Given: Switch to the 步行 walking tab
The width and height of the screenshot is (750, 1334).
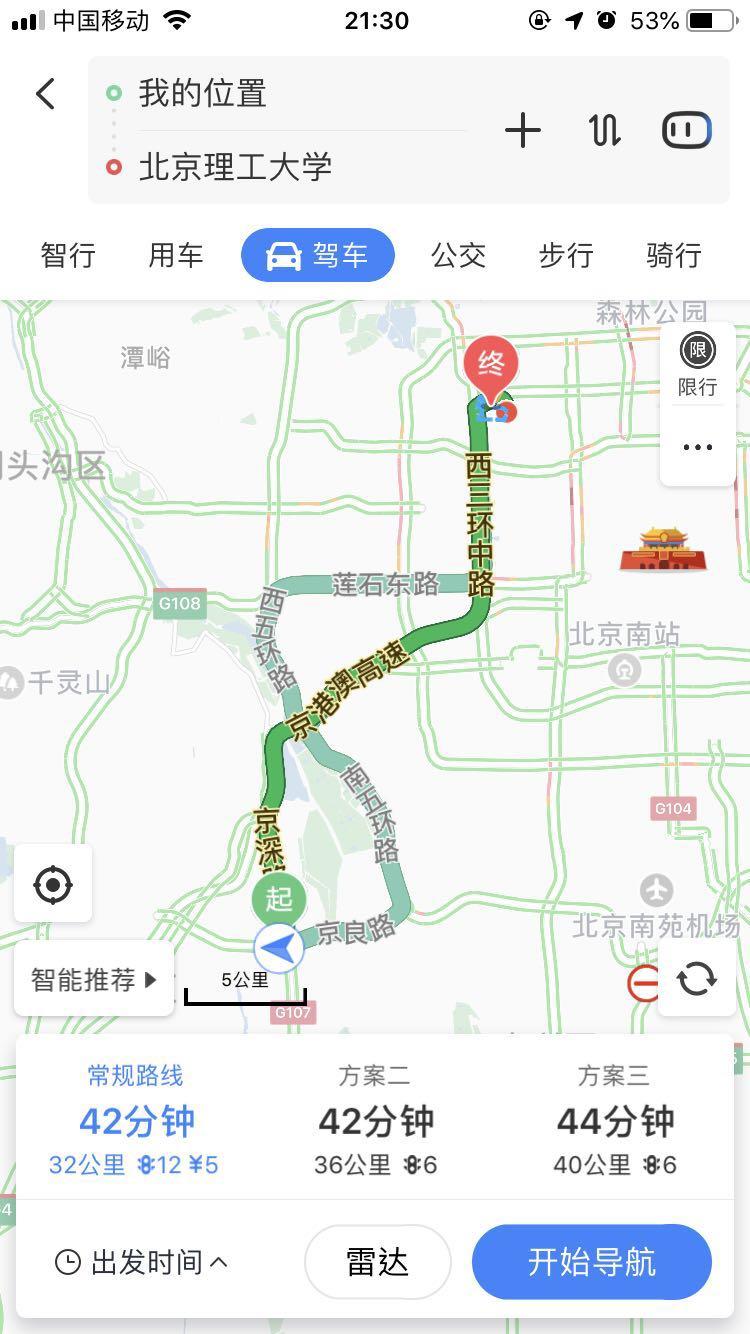Looking at the screenshot, I should [567, 256].
